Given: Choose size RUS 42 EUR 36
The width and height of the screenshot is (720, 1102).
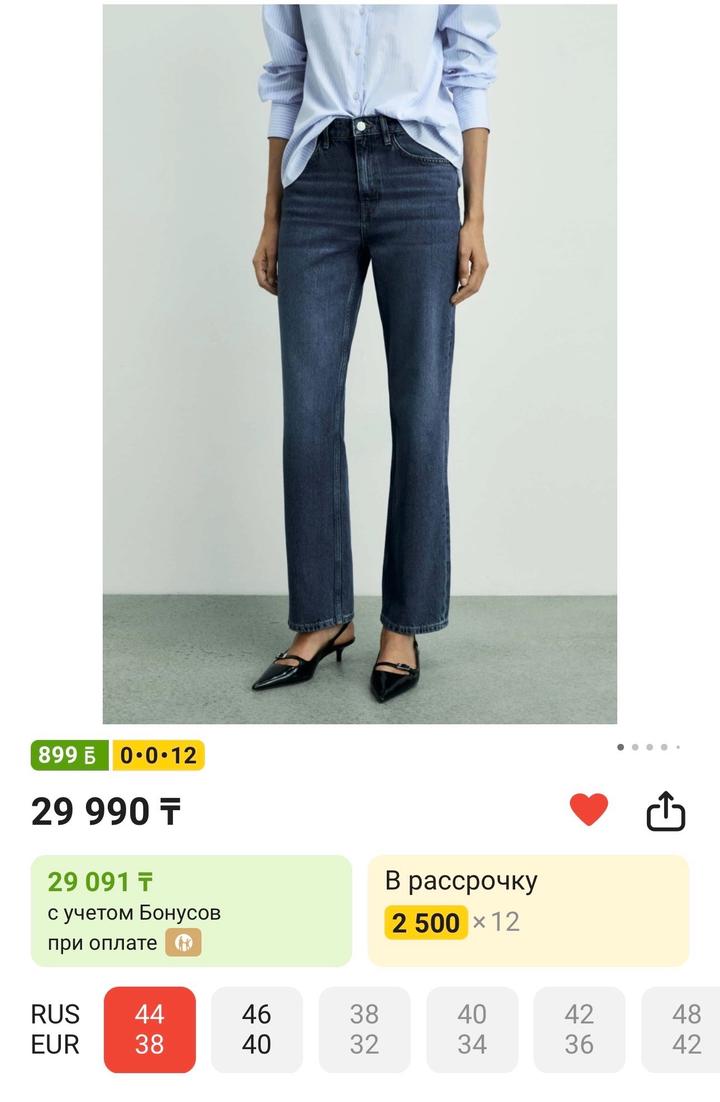Looking at the screenshot, I should [x=579, y=1029].
